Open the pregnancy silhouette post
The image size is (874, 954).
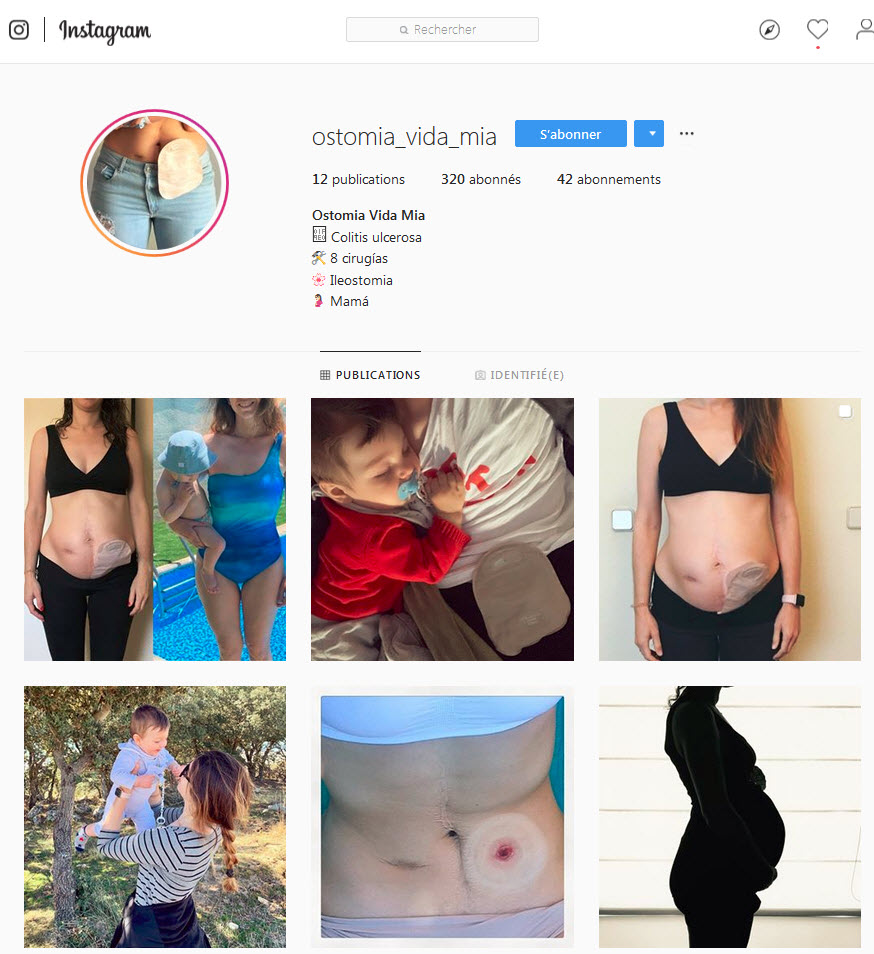(729, 816)
